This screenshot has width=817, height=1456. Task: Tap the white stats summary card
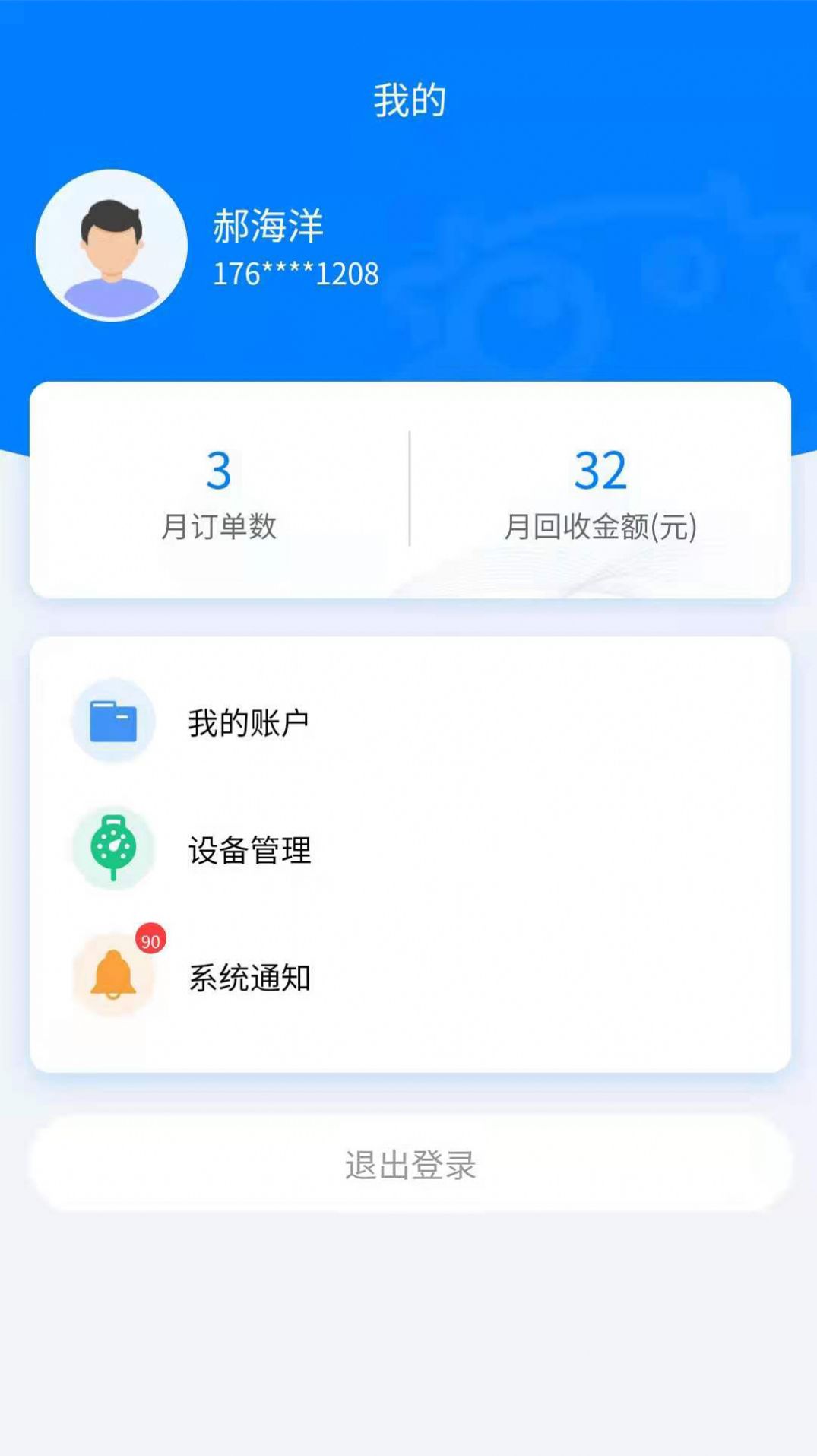coord(408,490)
